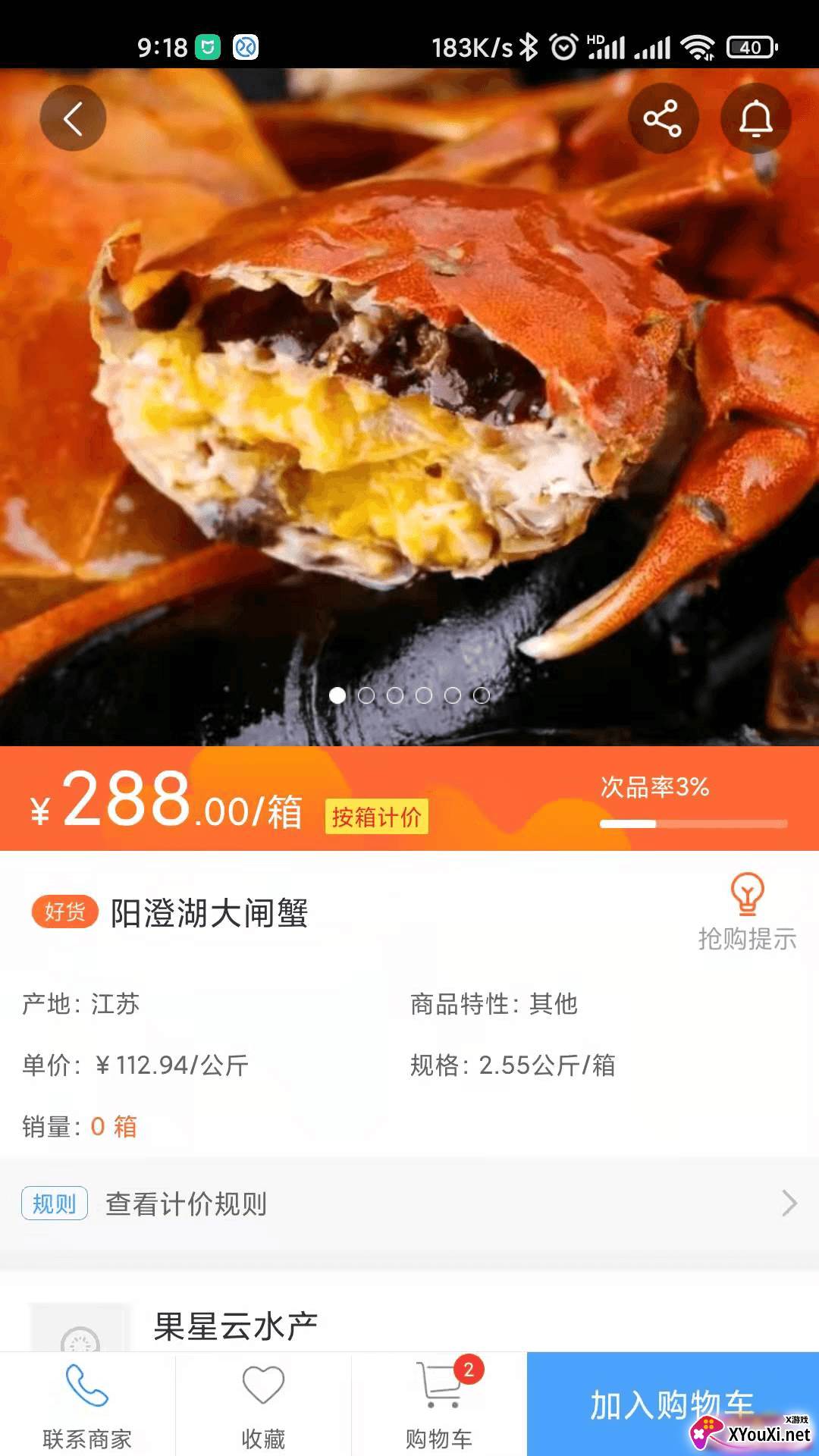Go back using the top-left arrow
The width and height of the screenshot is (819, 1456).
(73, 118)
